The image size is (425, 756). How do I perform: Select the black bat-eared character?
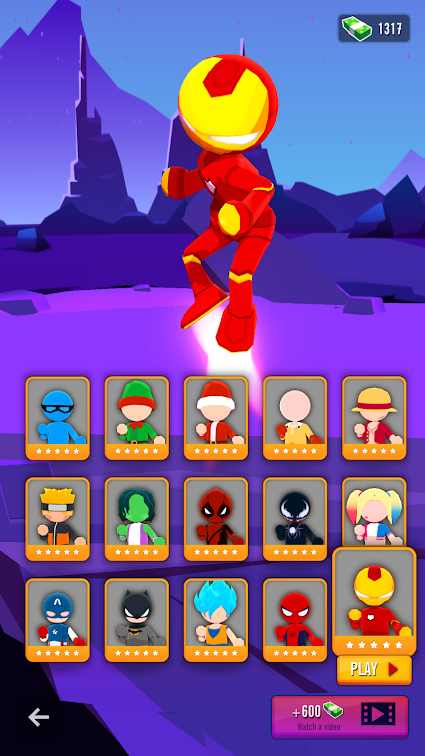pyautogui.click(x=137, y=620)
